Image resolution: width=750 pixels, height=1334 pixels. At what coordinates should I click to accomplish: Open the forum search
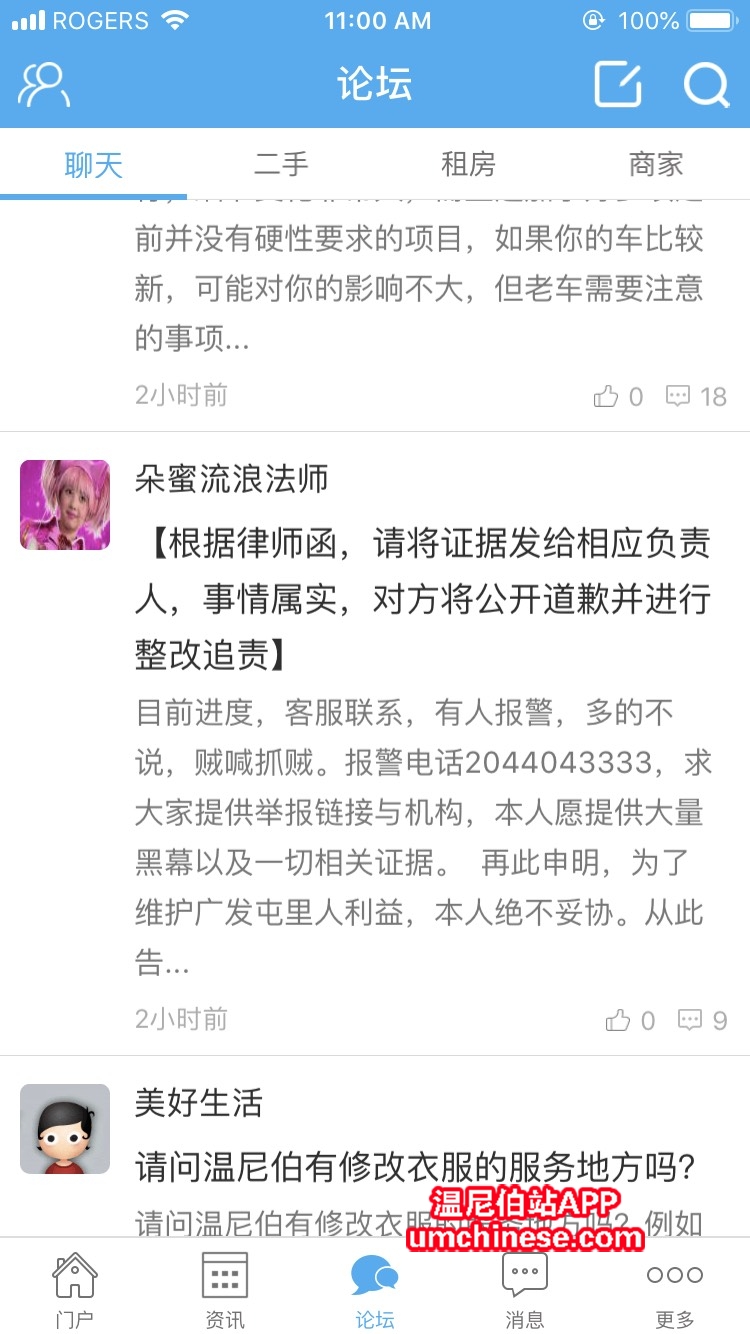click(x=706, y=85)
